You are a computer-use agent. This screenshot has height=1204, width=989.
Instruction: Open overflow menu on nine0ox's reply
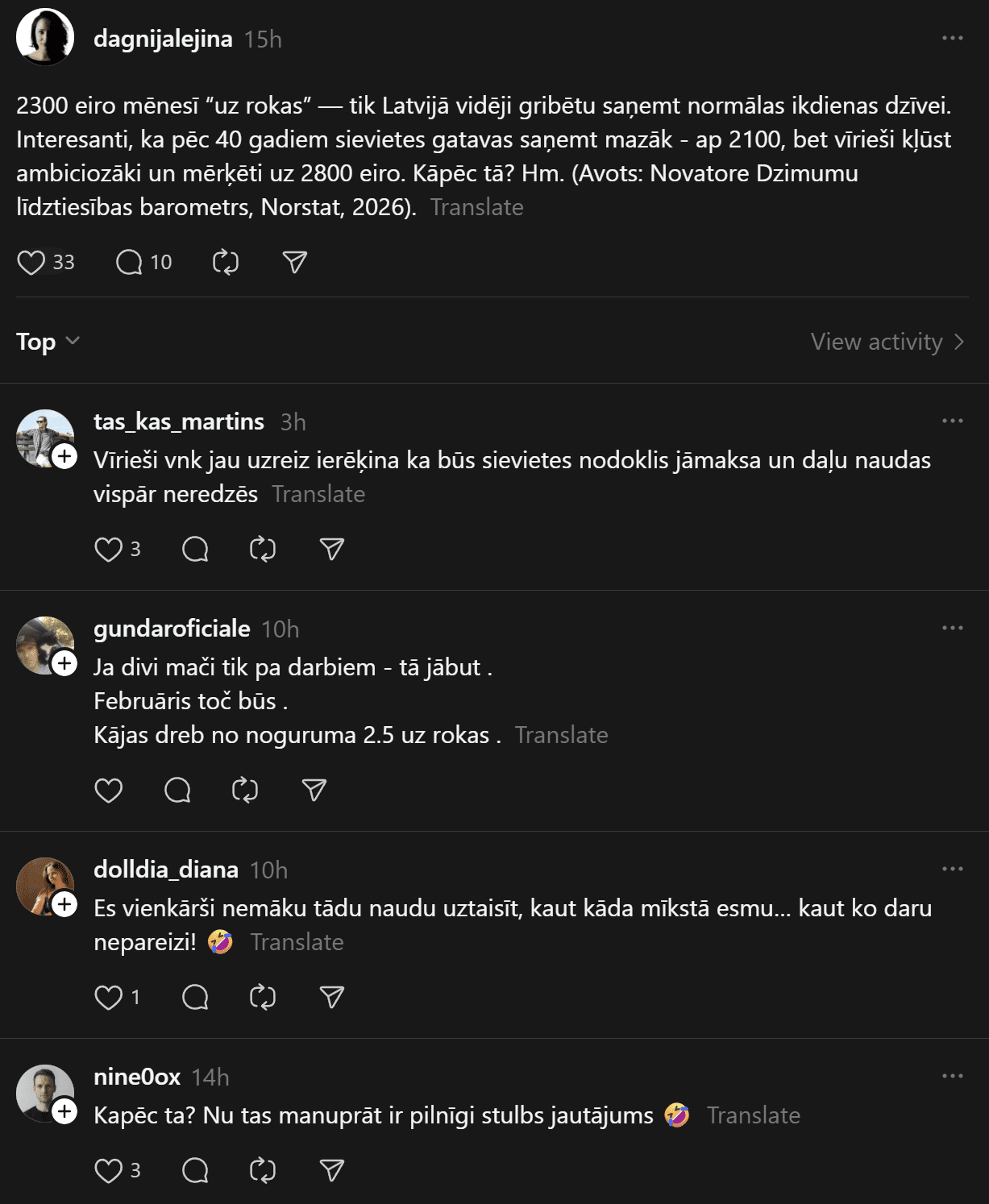[x=952, y=1076]
